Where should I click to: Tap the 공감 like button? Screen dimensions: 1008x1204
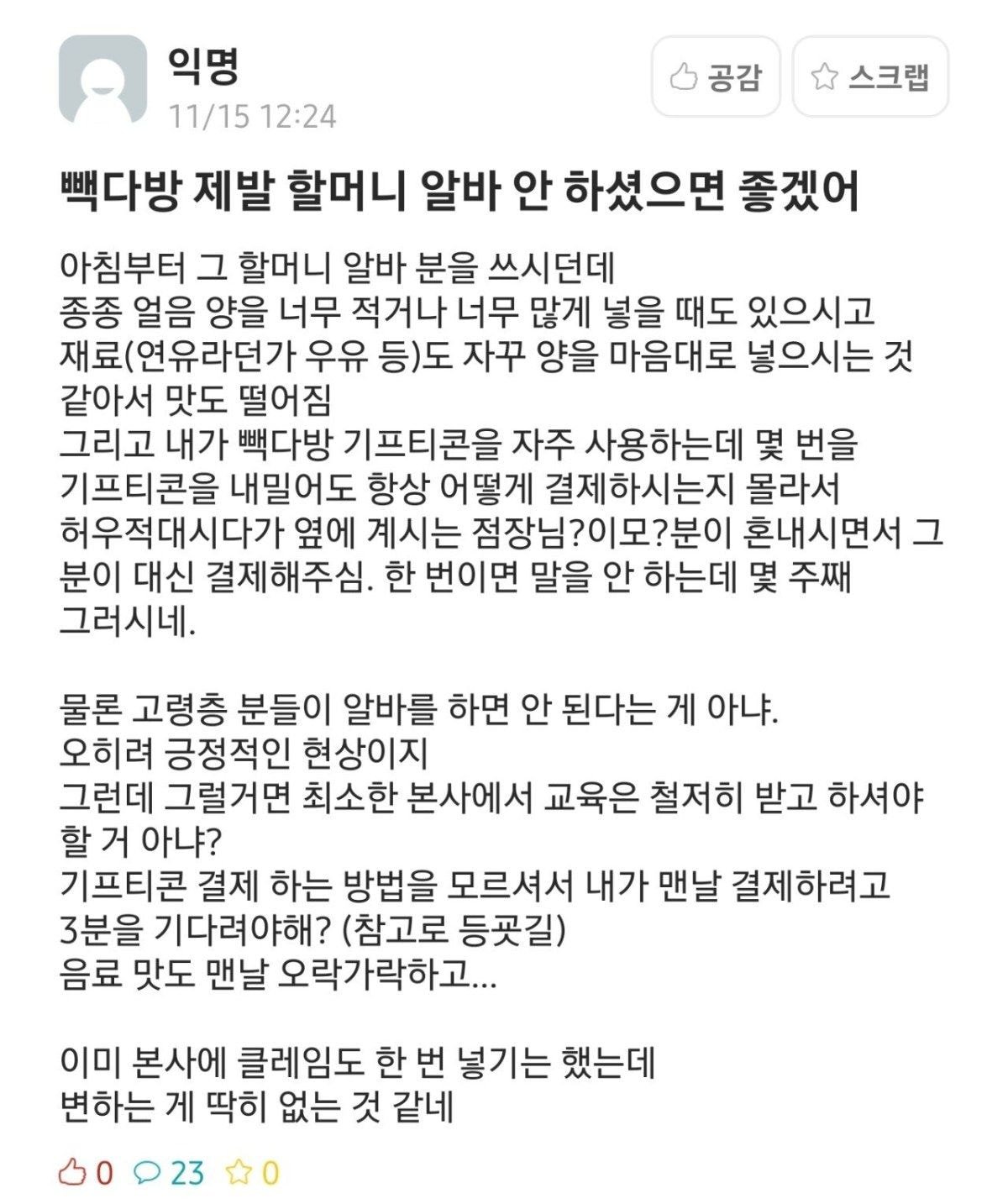(x=716, y=77)
